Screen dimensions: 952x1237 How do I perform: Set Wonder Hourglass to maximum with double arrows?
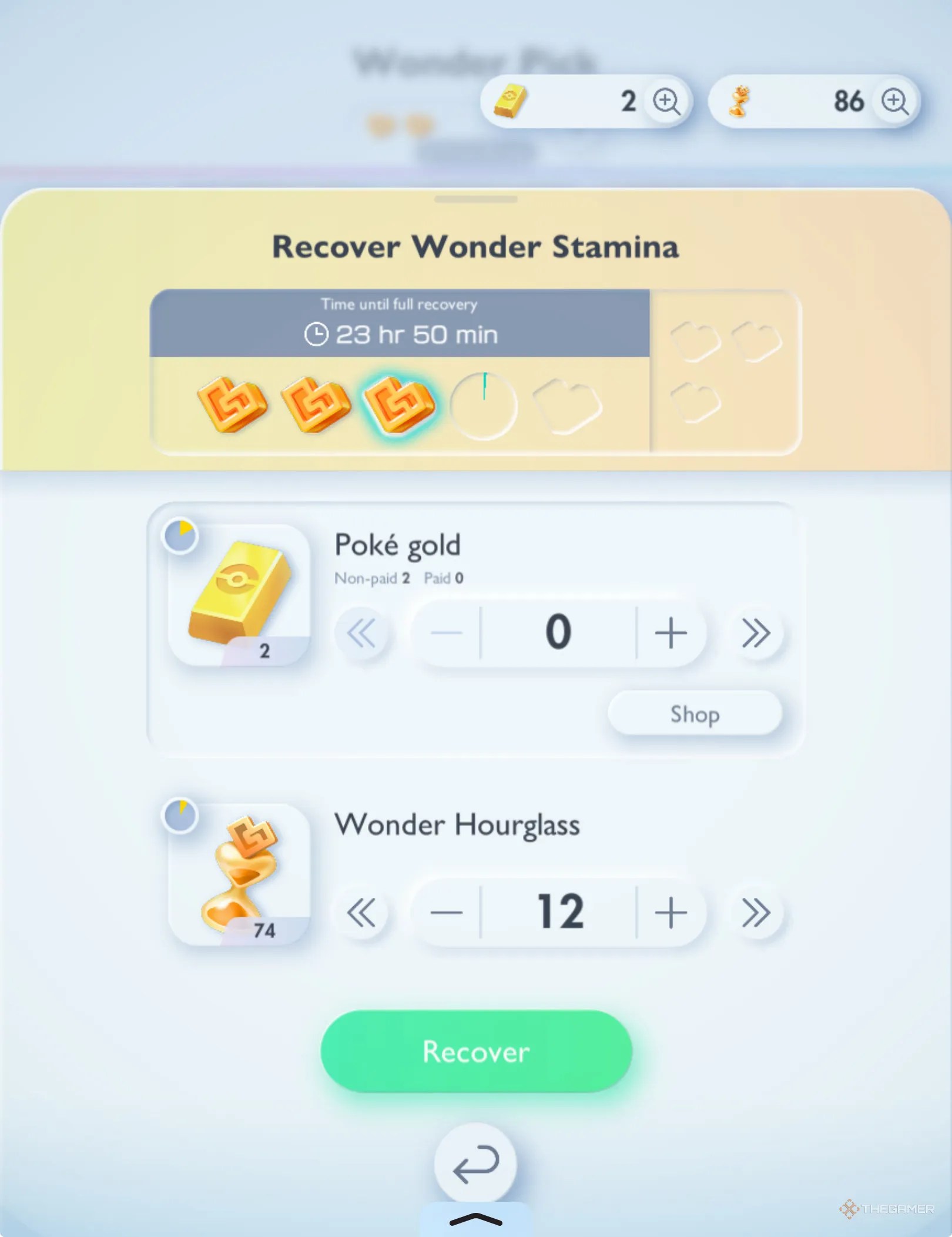(x=755, y=913)
